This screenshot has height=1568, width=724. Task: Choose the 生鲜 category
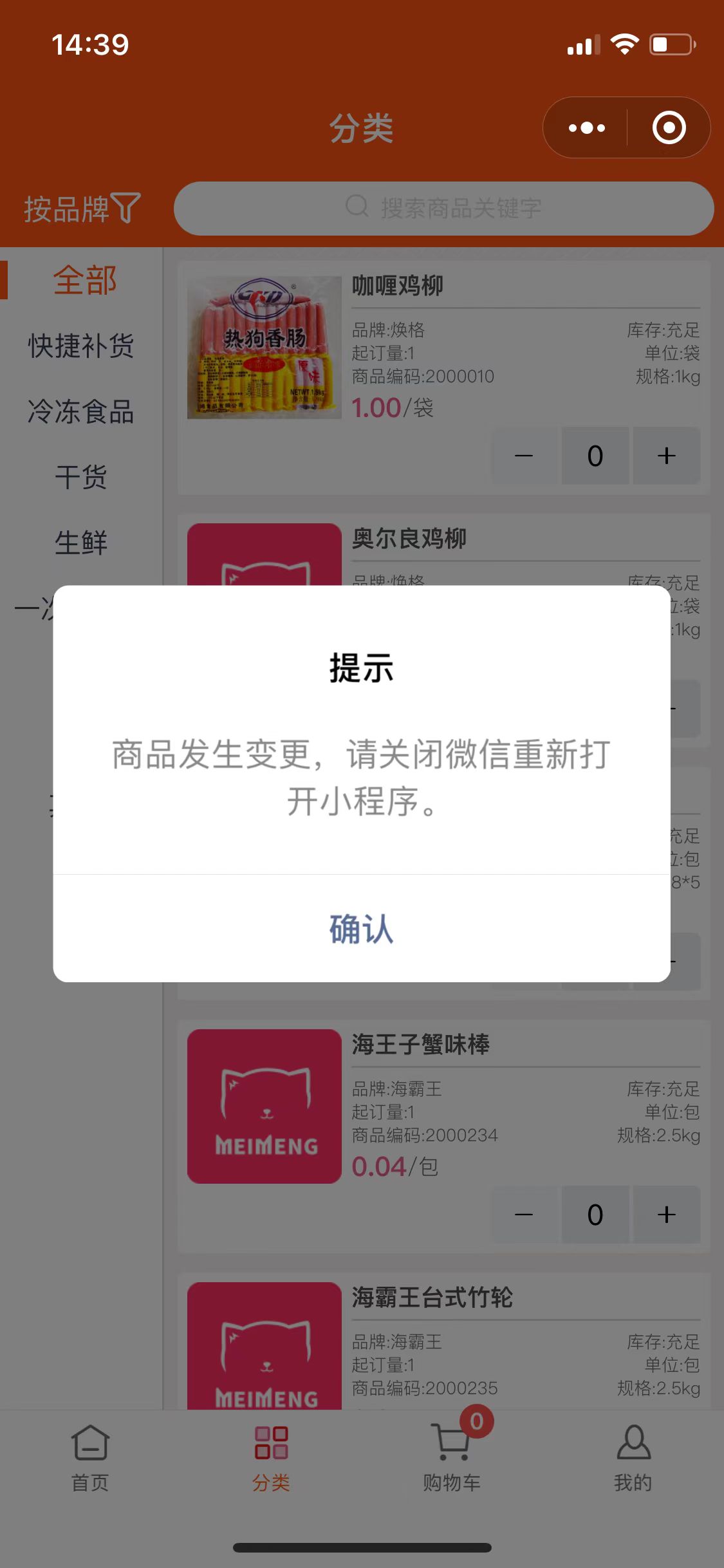[81, 543]
